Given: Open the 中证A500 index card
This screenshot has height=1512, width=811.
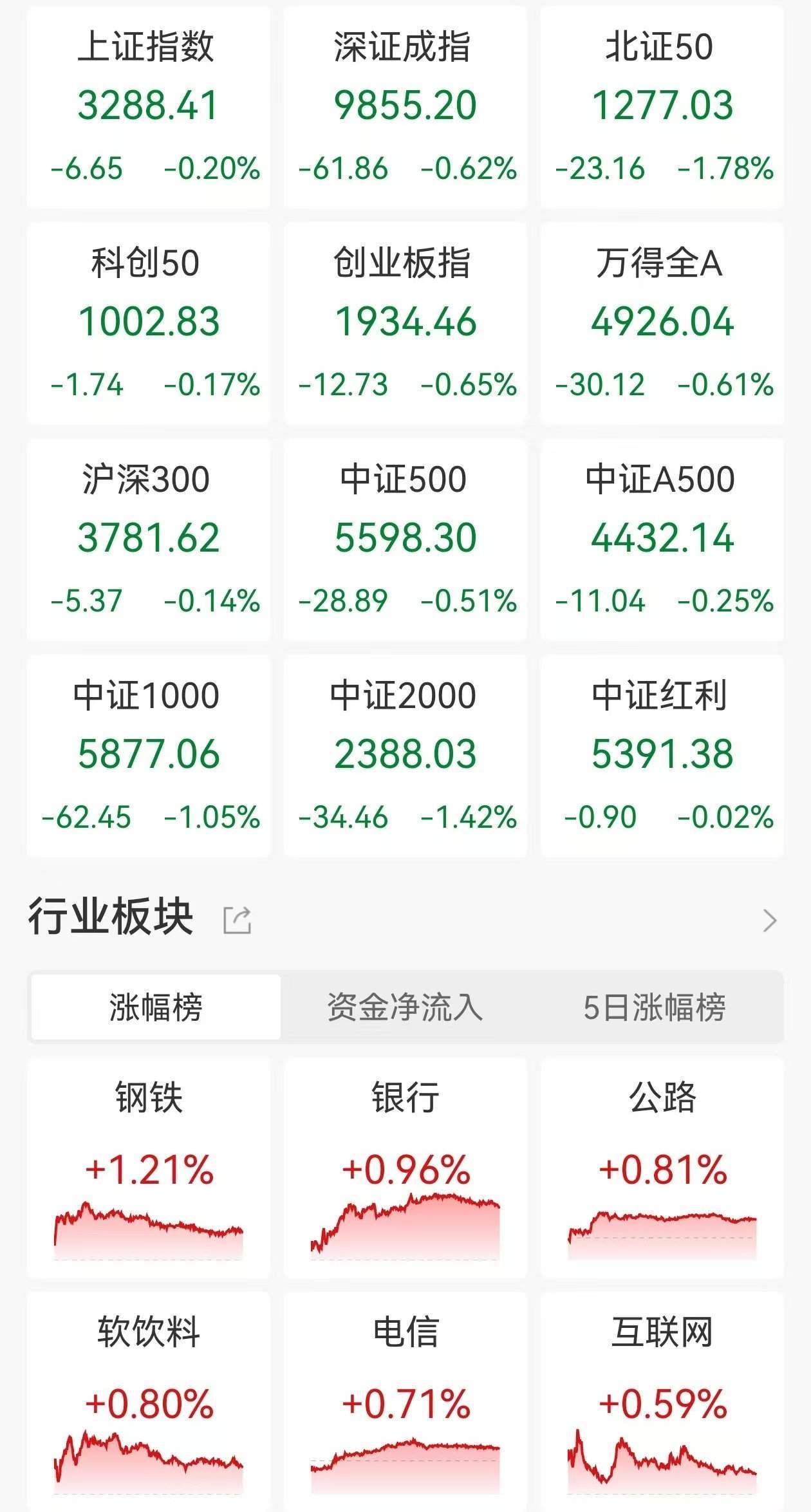Looking at the screenshot, I should click(x=662, y=539).
